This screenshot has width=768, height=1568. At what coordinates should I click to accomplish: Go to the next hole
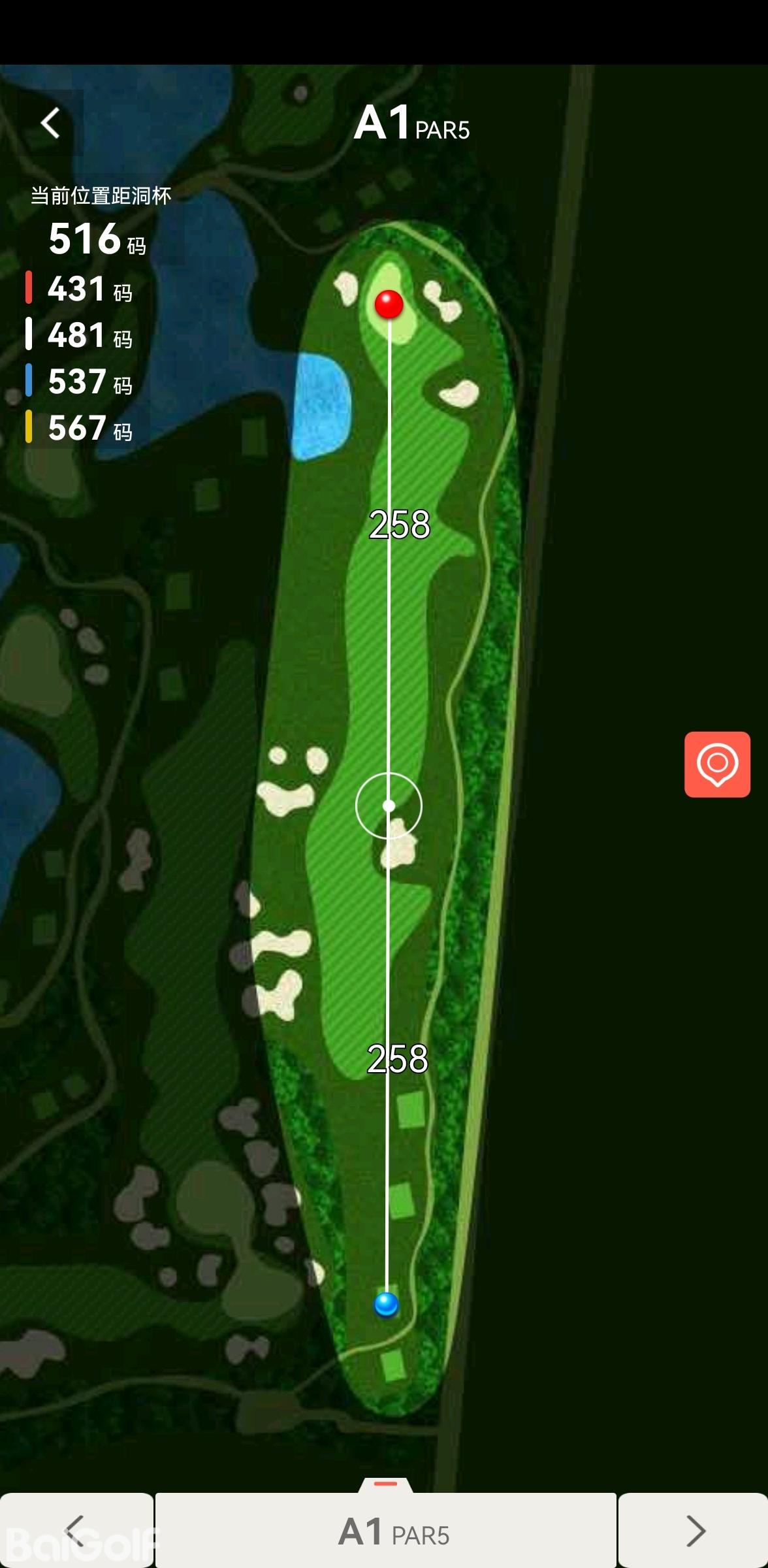point(694,1530)
